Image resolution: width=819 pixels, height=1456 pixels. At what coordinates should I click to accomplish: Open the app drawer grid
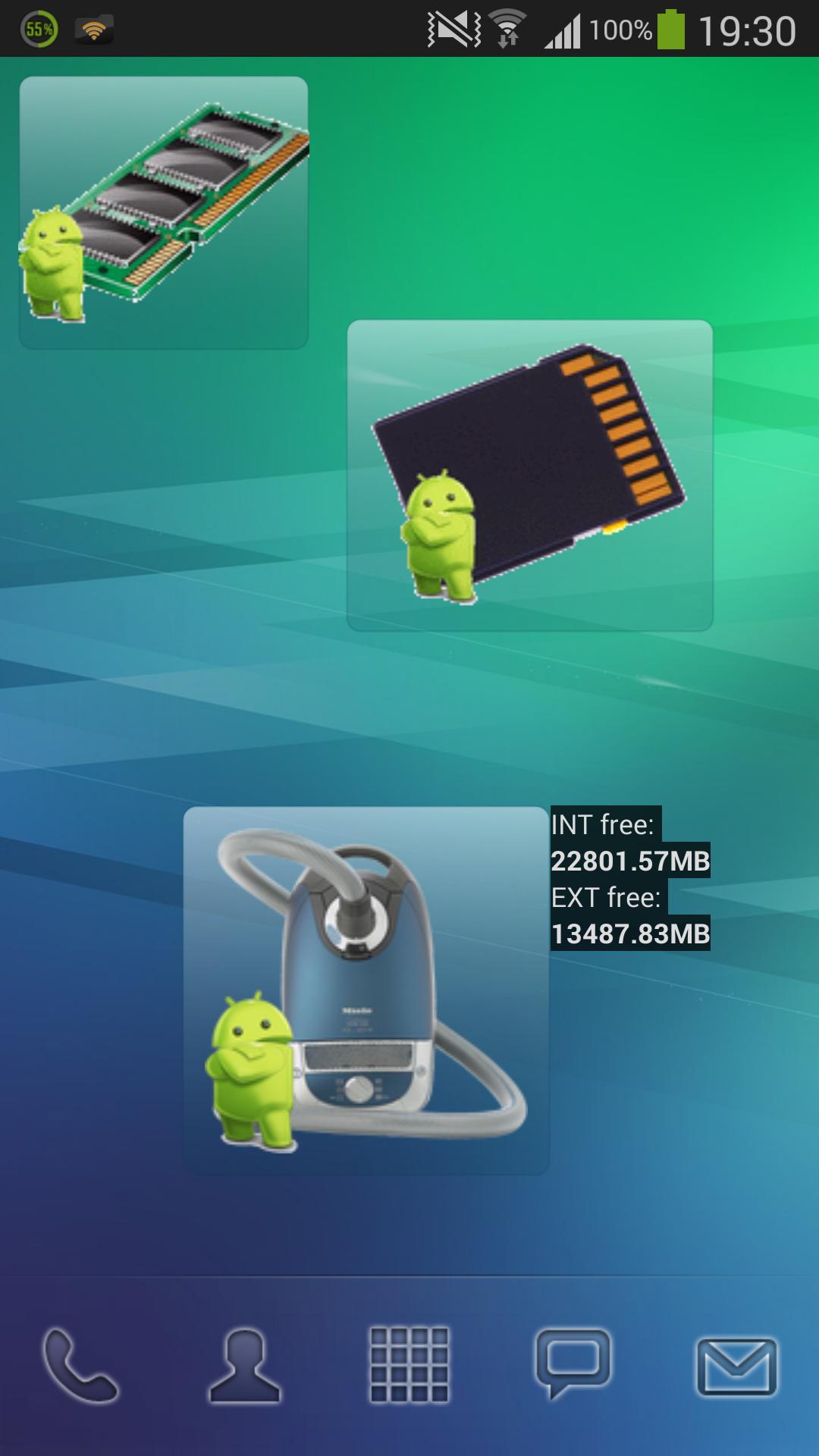tap(409, 1365)
